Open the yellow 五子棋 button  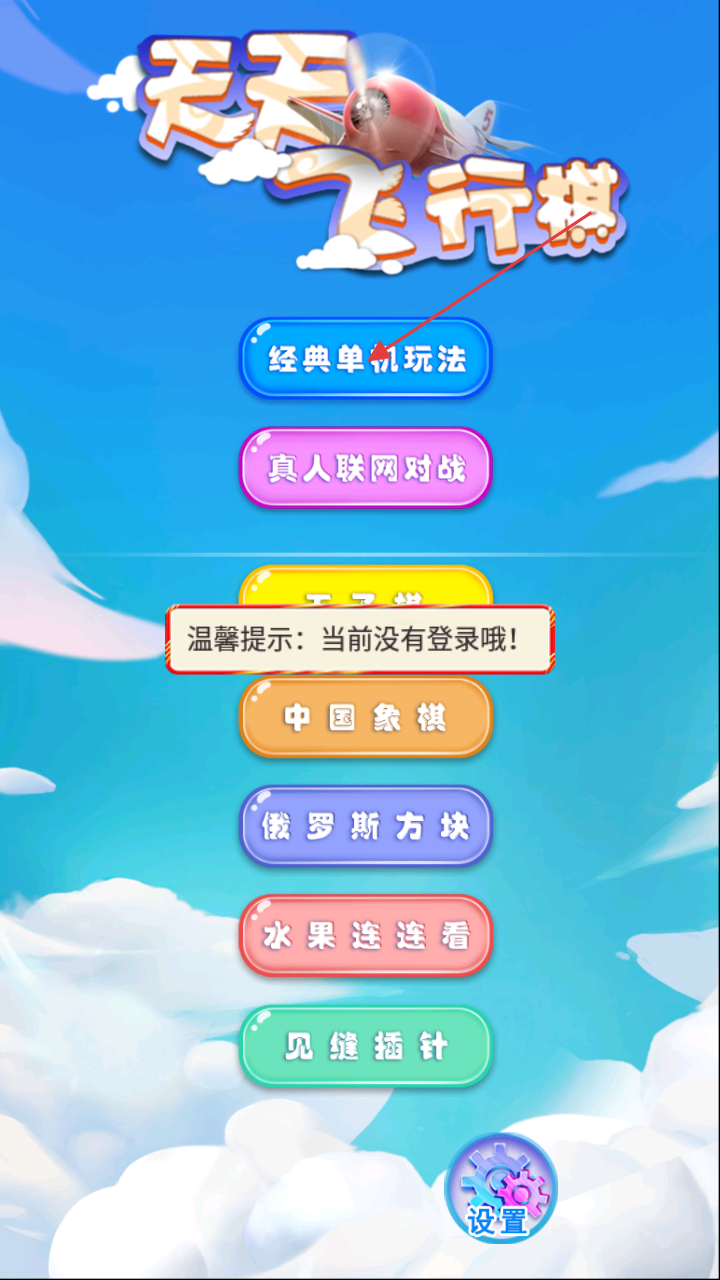coord(365,586)
